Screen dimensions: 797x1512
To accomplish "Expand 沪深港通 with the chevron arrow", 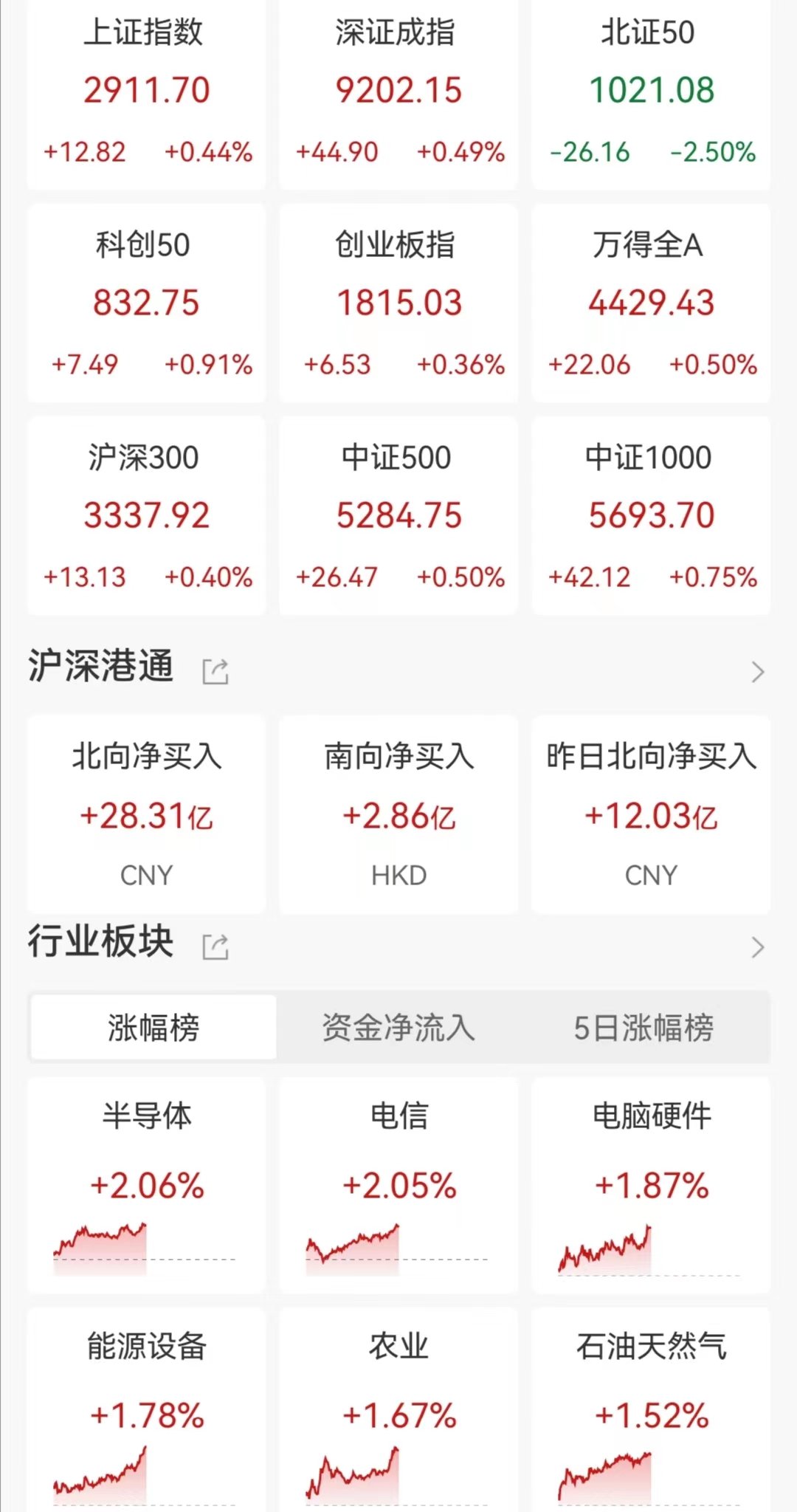I will click(x=757, y=671).
